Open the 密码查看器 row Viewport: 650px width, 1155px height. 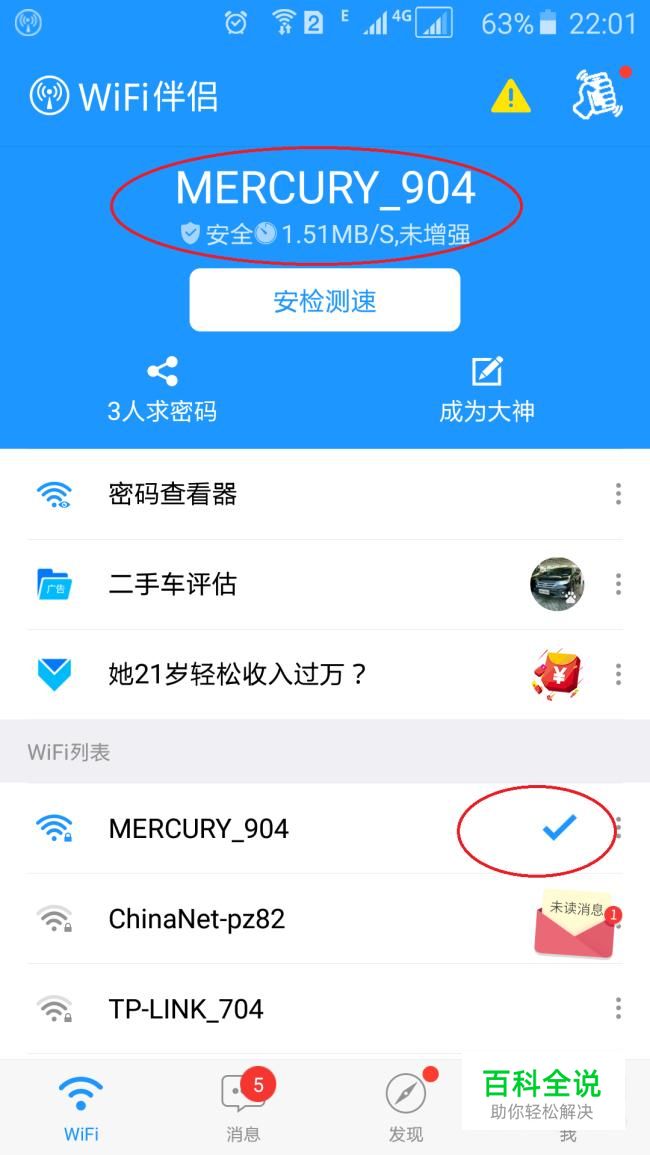(325, 494)
